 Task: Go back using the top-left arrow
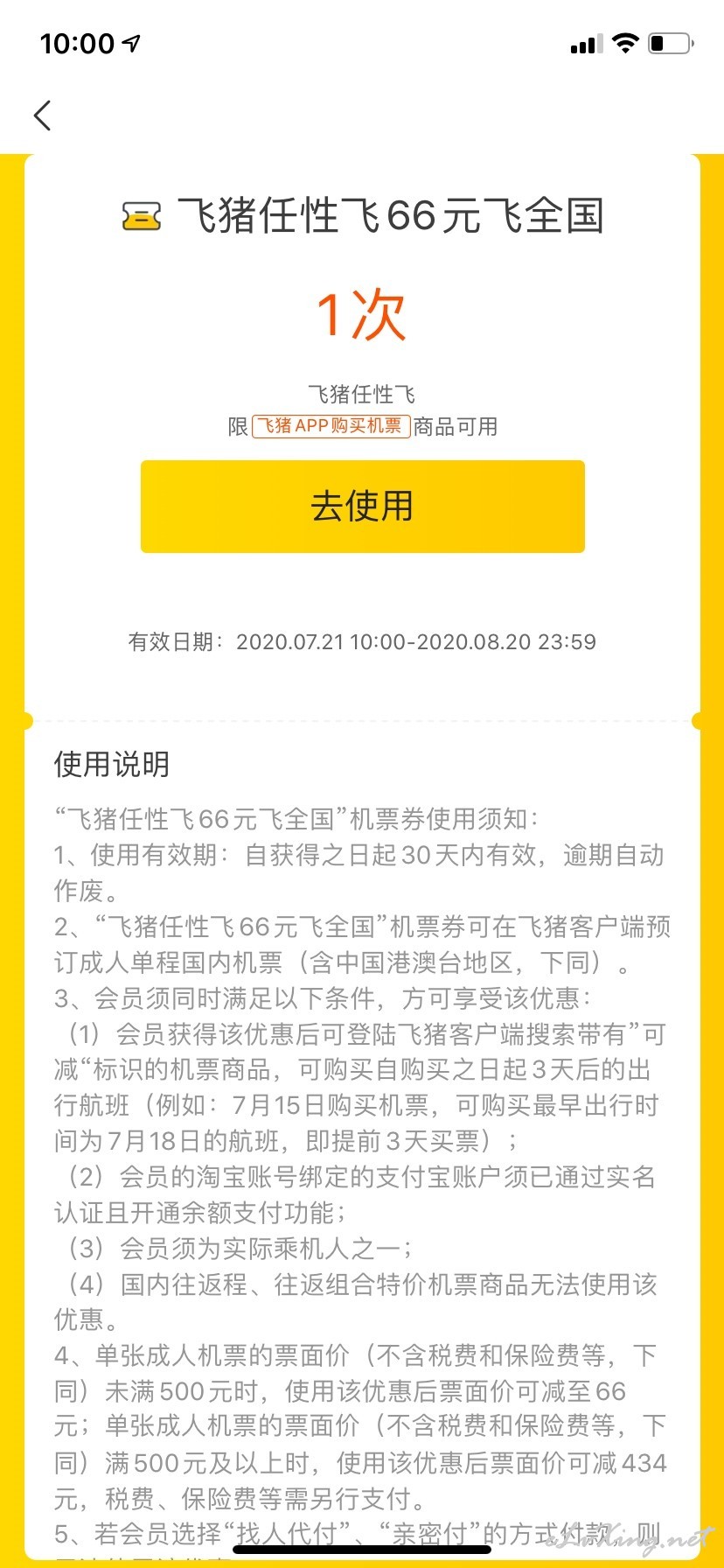tap(42, 115)
